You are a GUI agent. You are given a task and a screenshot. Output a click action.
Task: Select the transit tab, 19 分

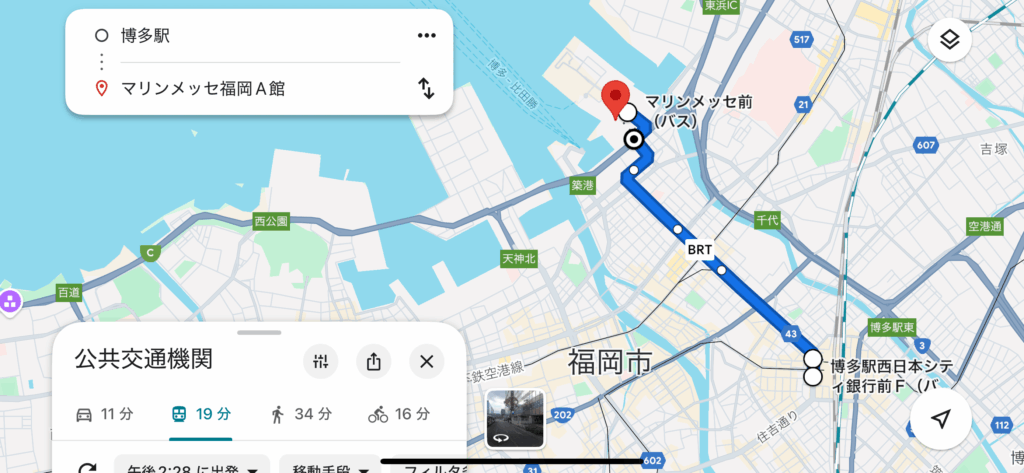200,414
